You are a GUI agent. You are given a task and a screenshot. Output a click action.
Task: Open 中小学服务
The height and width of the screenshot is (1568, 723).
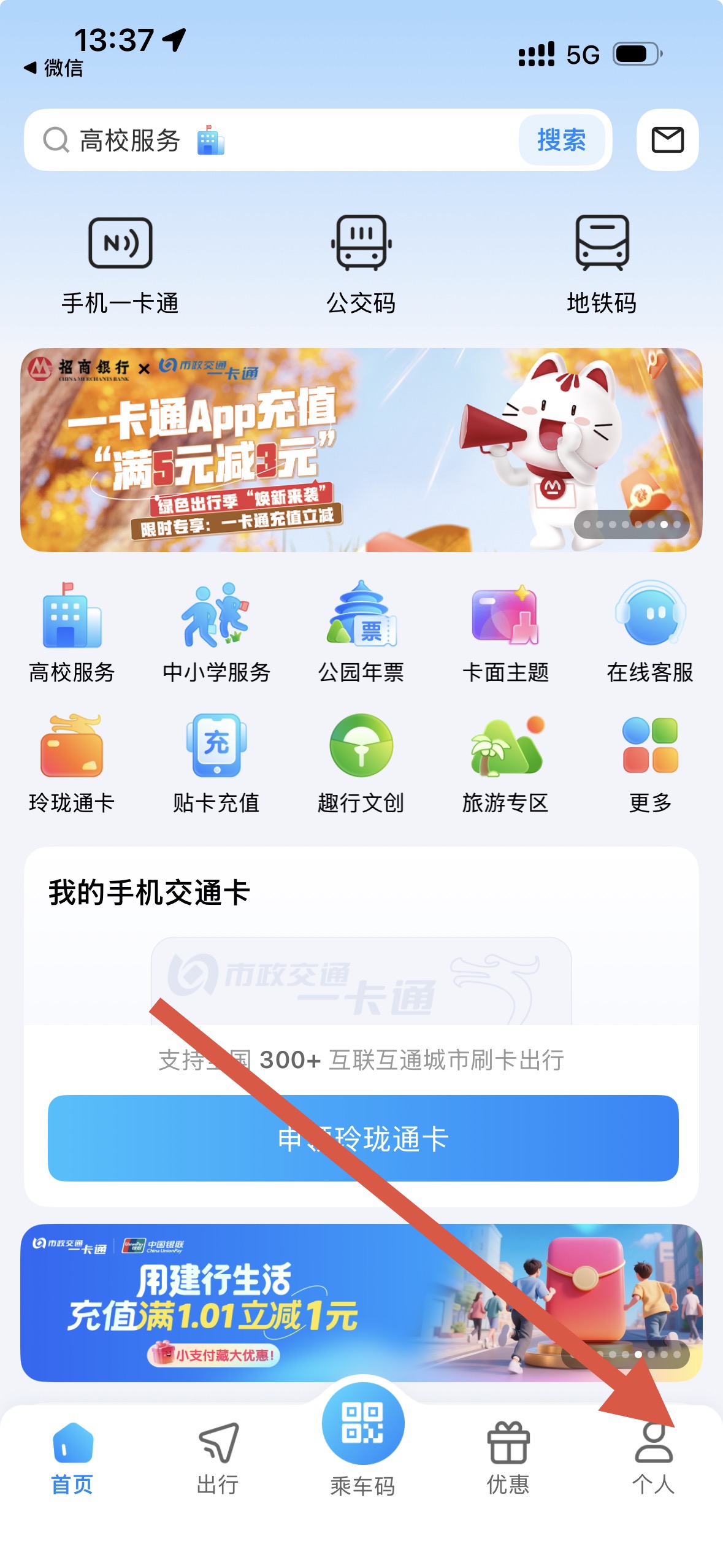[x=216, y=633]
